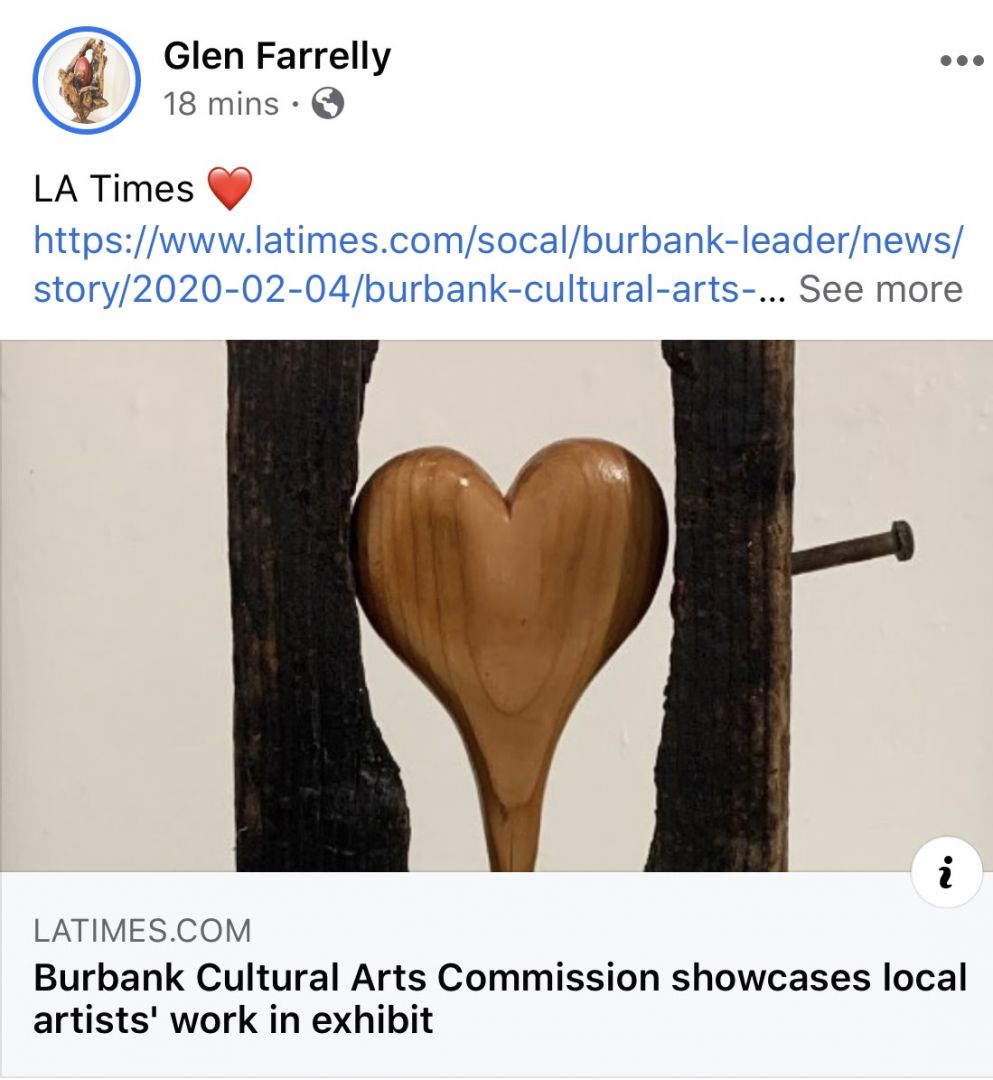Expand the post with See more
The width and height of the screenshot is (993, 1080).
pyautogui.click(x=880, y=289)
